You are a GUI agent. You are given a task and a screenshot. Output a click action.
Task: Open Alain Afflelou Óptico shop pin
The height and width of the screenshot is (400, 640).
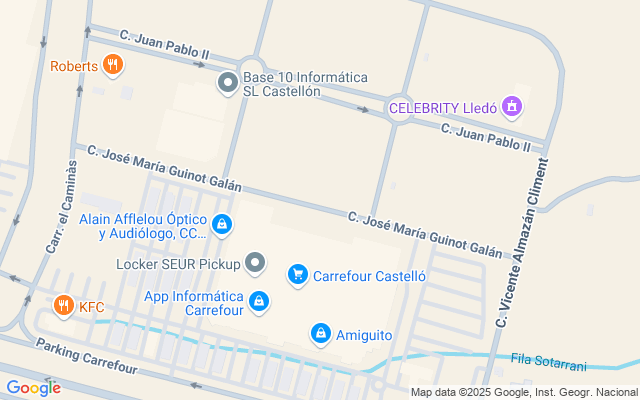pyautogui.click(x=222, y=226)
